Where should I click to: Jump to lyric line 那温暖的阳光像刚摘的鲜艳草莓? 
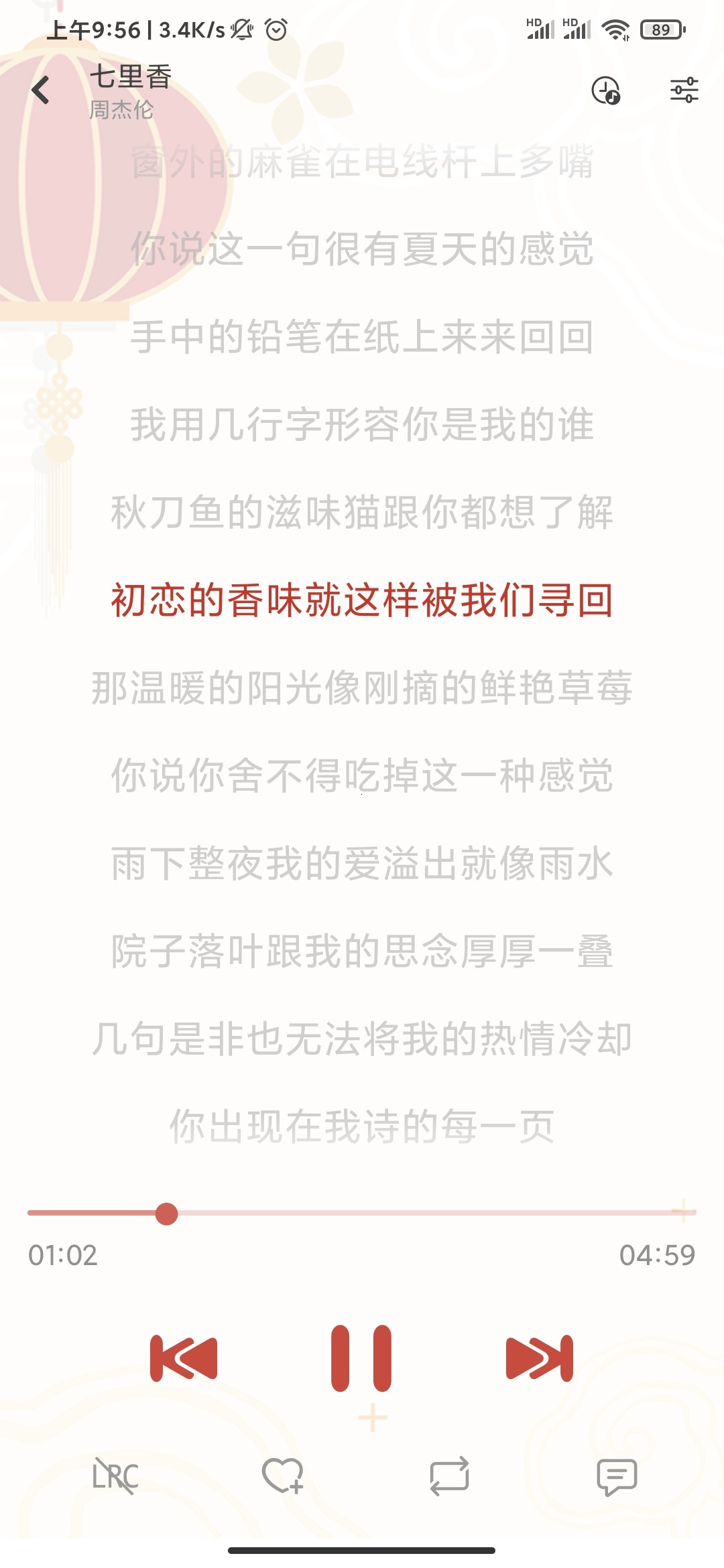click(362, 688)
